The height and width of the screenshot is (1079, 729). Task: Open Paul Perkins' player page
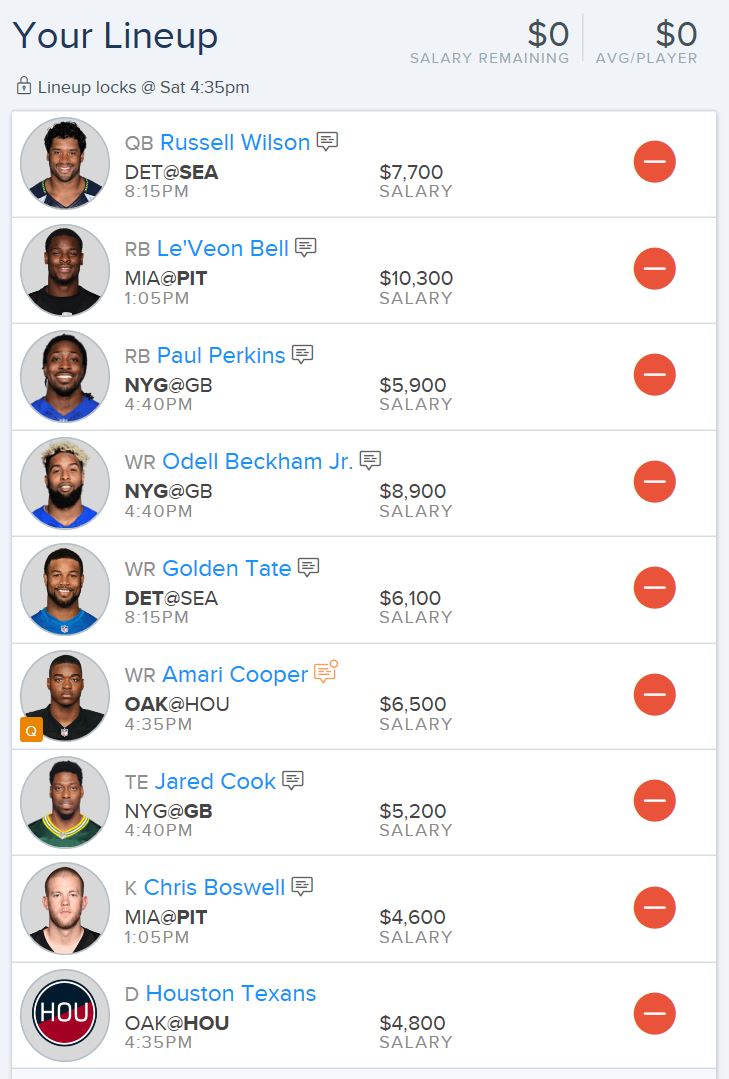221,355
